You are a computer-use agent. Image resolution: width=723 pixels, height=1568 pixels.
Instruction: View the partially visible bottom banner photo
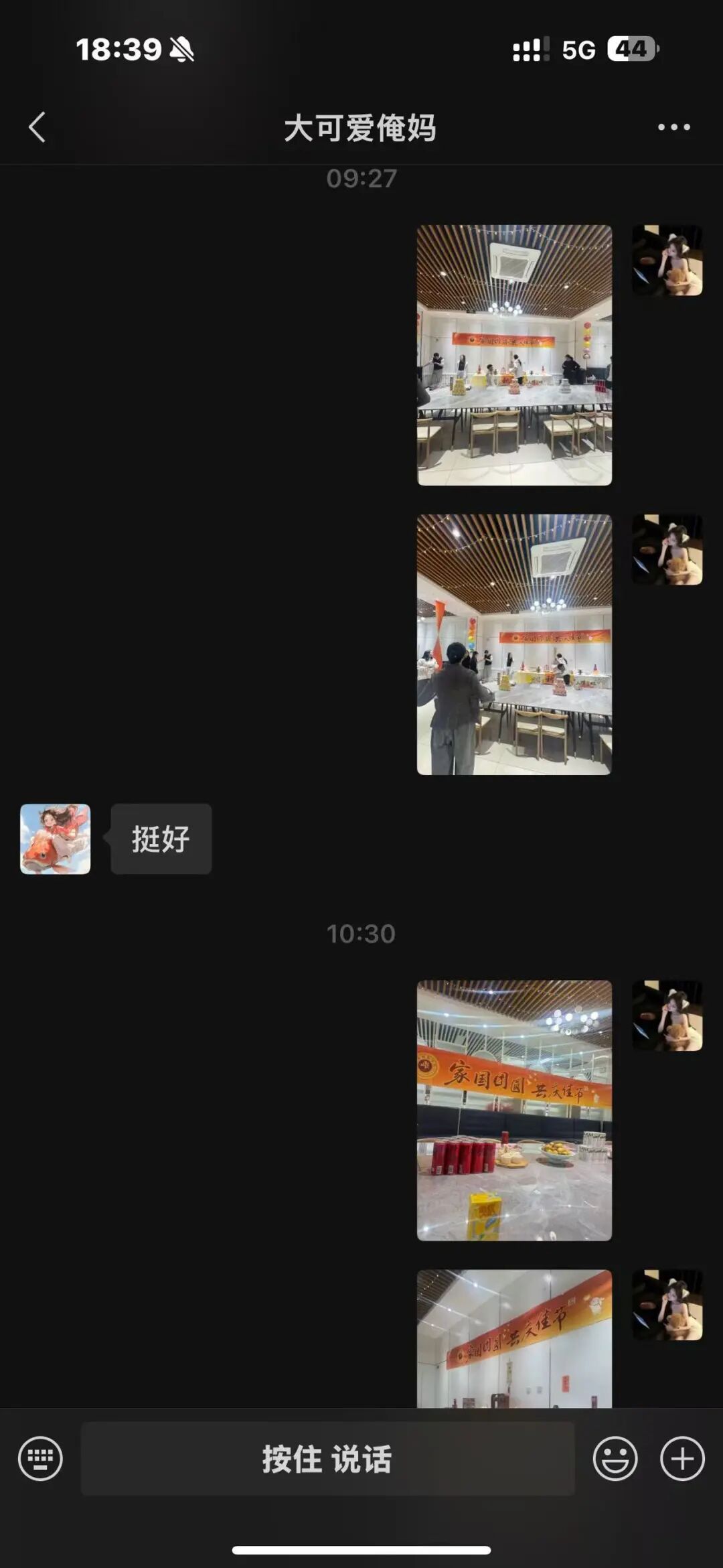tap(514, 1338)
